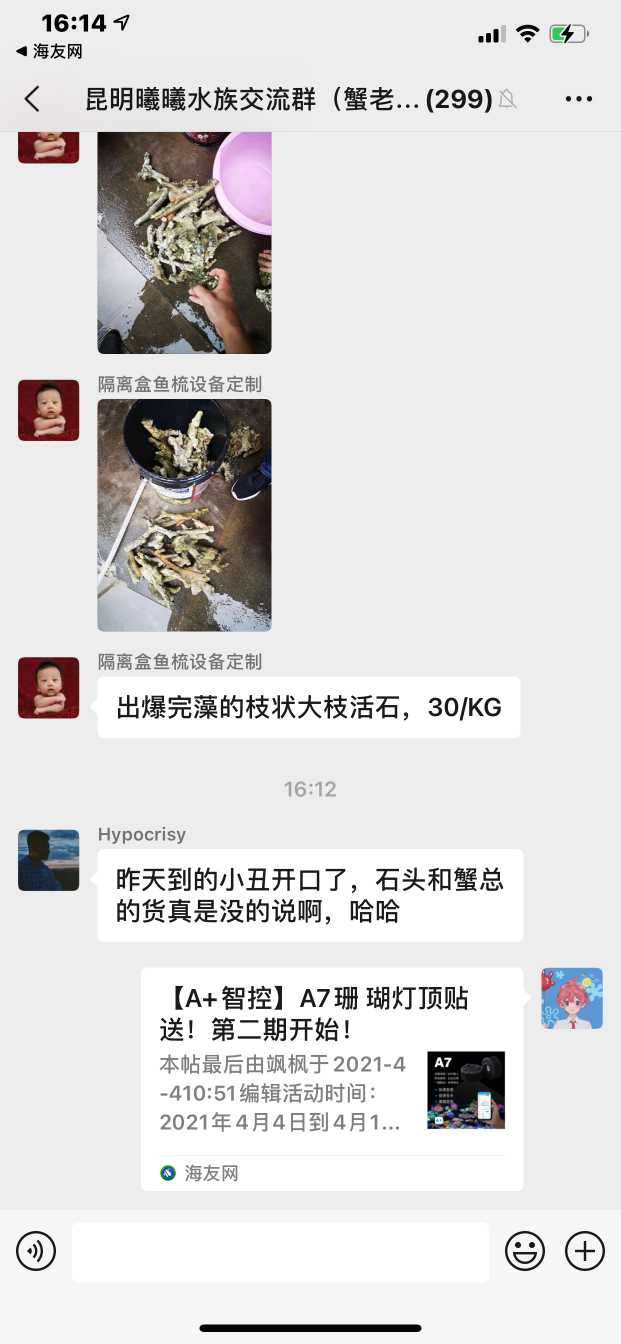Image resolution: width=621 pixels, height=1344 pixels.
Task: Open the A+智控 A7 shared link card
Action: coord(331,1077)
